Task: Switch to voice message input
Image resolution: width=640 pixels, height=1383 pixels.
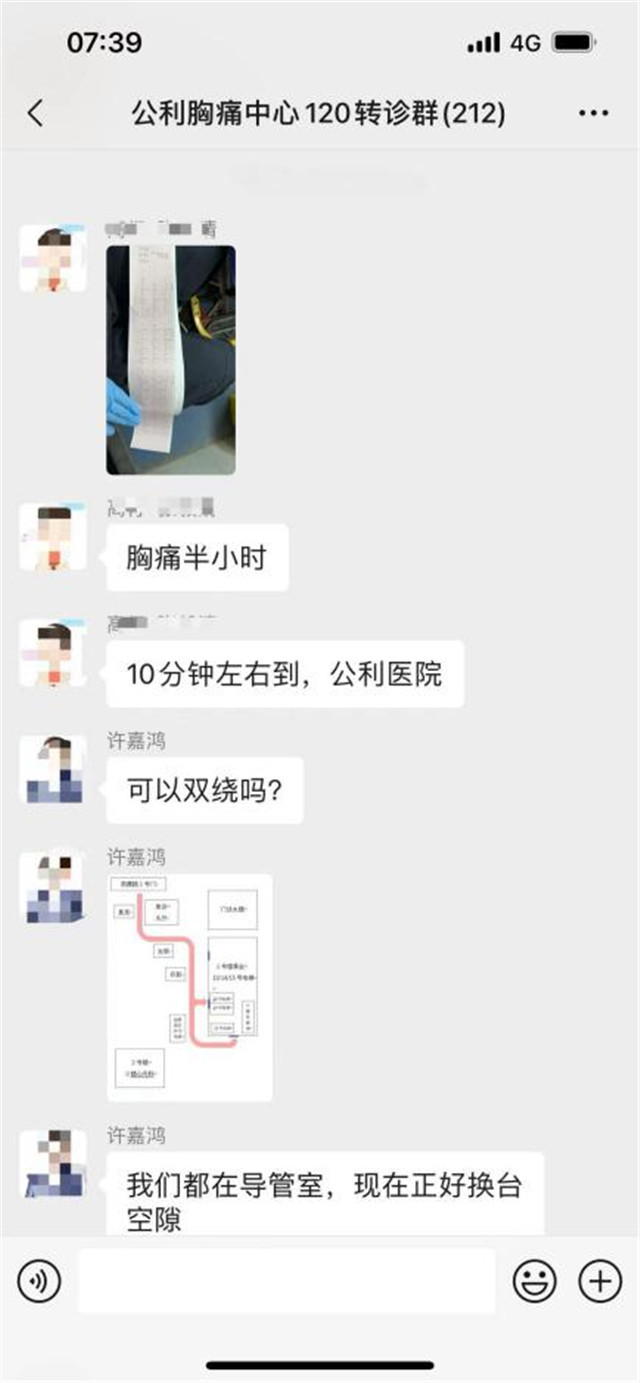Action: point(39,1280)
